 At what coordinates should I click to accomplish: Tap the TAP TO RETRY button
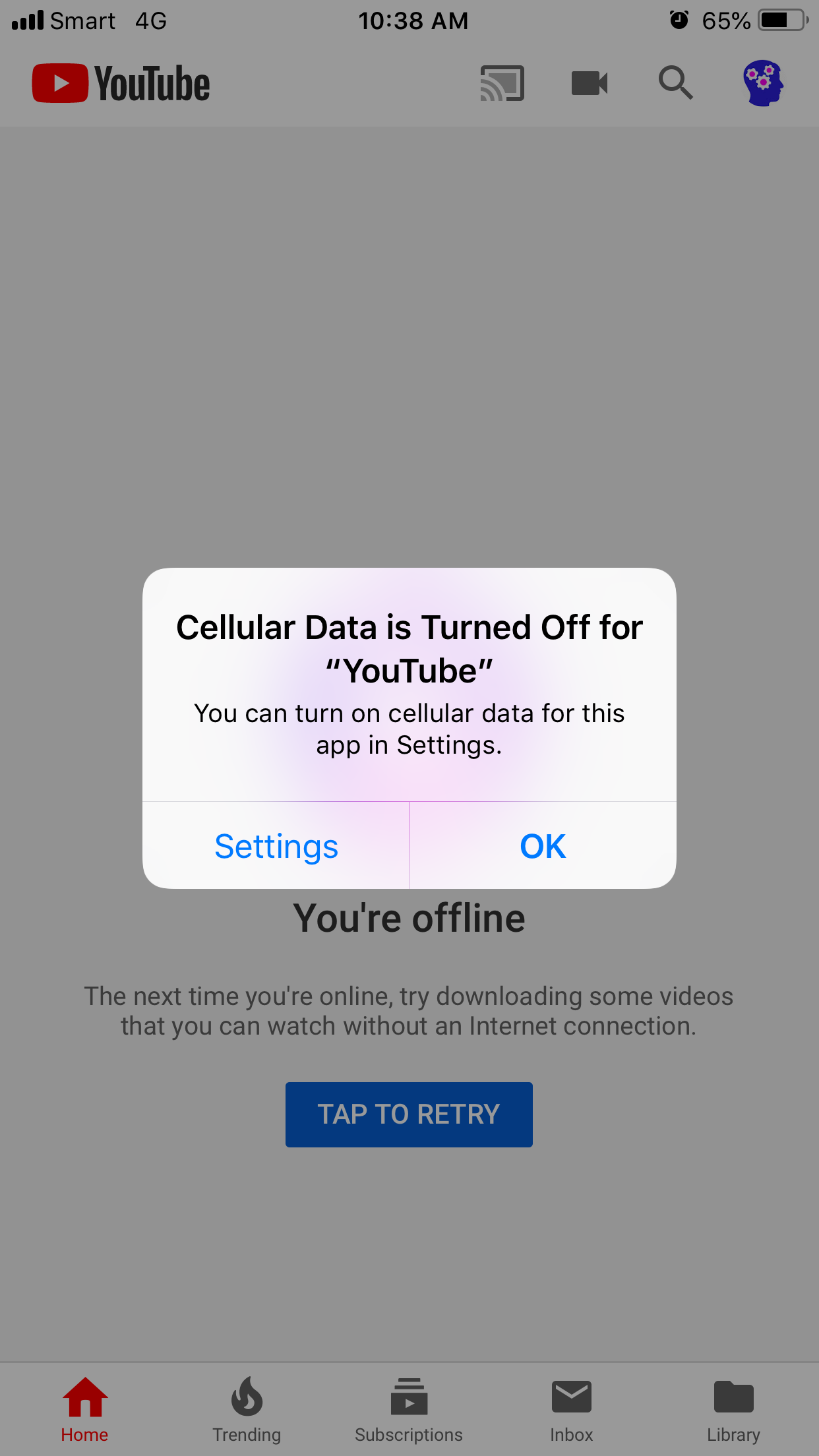click(409, 1114)
